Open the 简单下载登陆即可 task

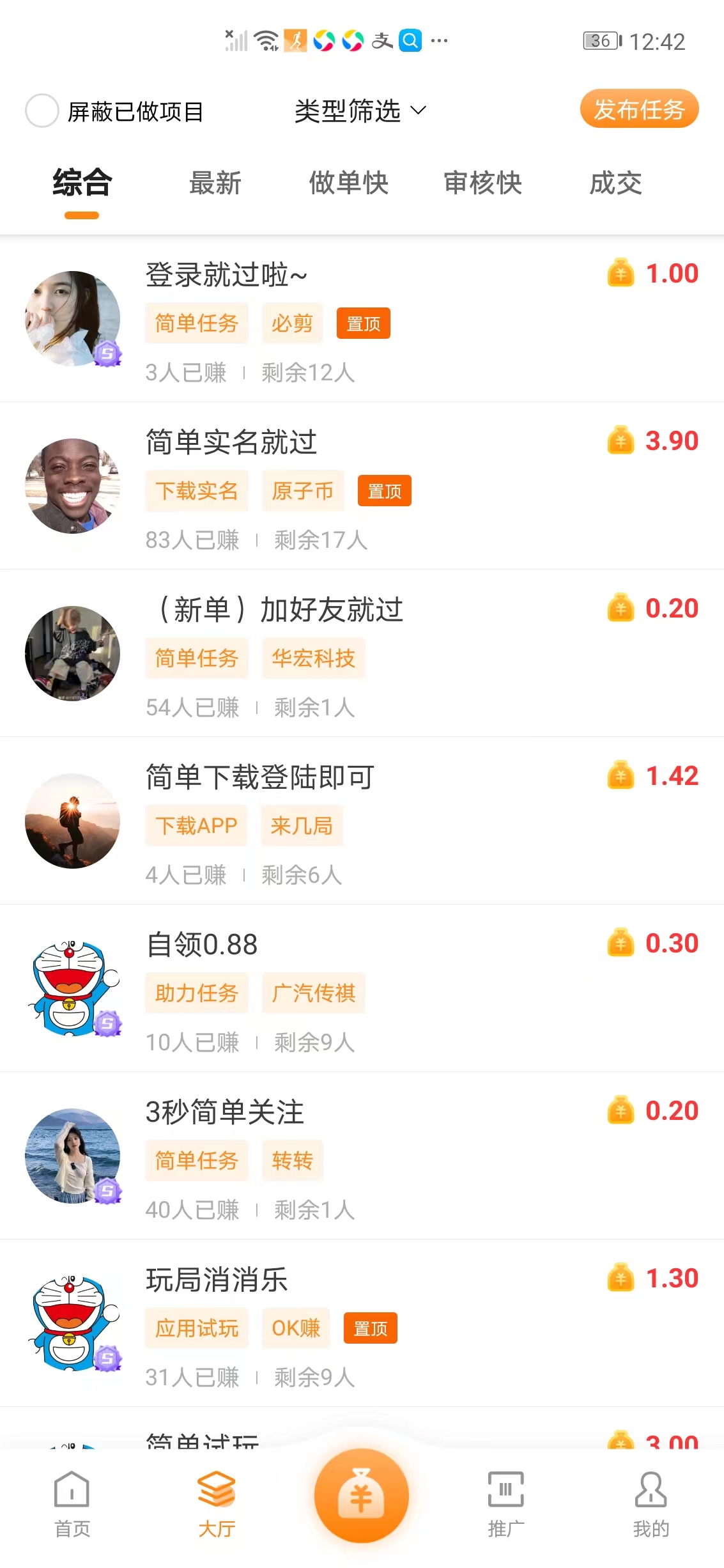click(x=361, y=822)
